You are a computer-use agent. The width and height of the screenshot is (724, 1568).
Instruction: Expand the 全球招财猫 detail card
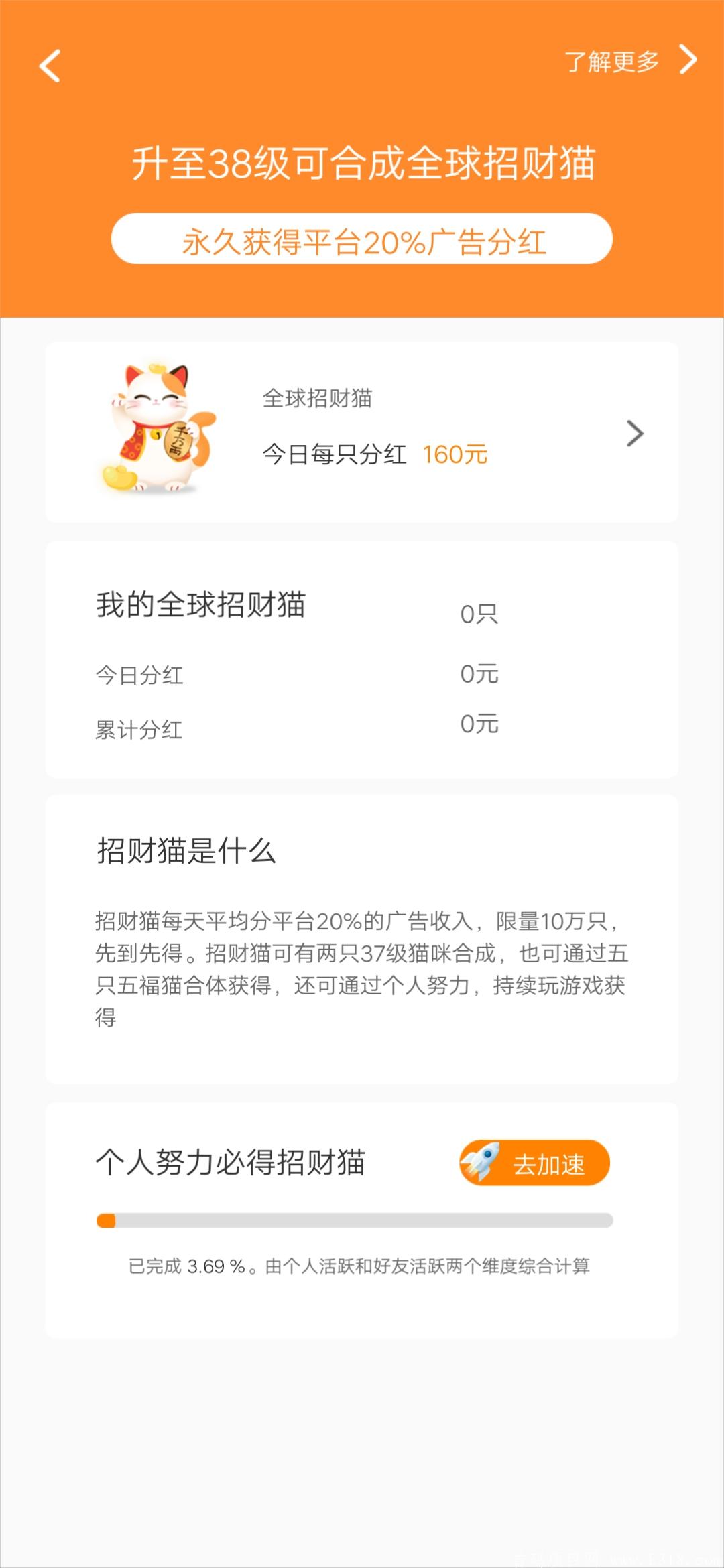point(362,432)
